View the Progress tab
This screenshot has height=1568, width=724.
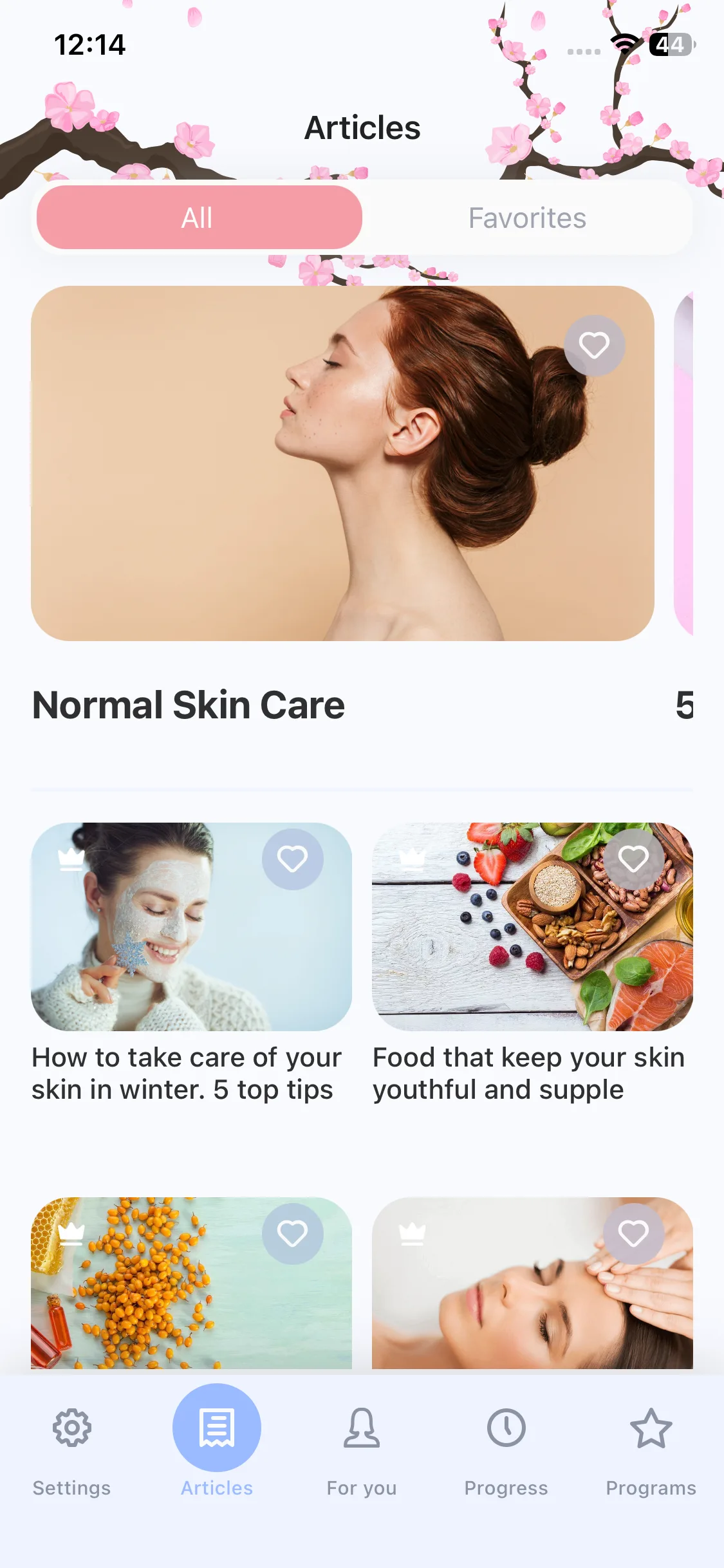506,1448
